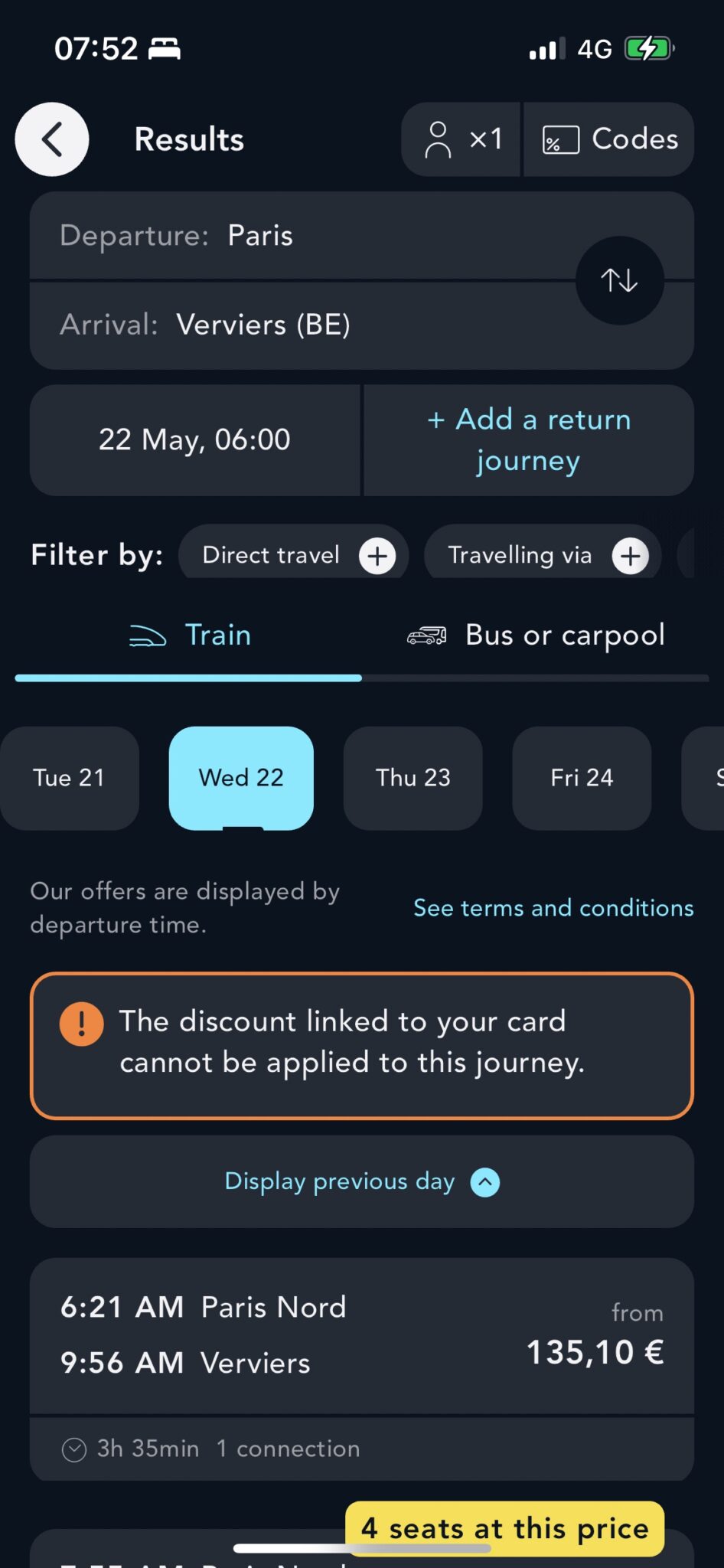Apply the Direct travel filter
The height and width of the screenshot is (1568, 724).
pyautogui.click(x=294, y=555)
